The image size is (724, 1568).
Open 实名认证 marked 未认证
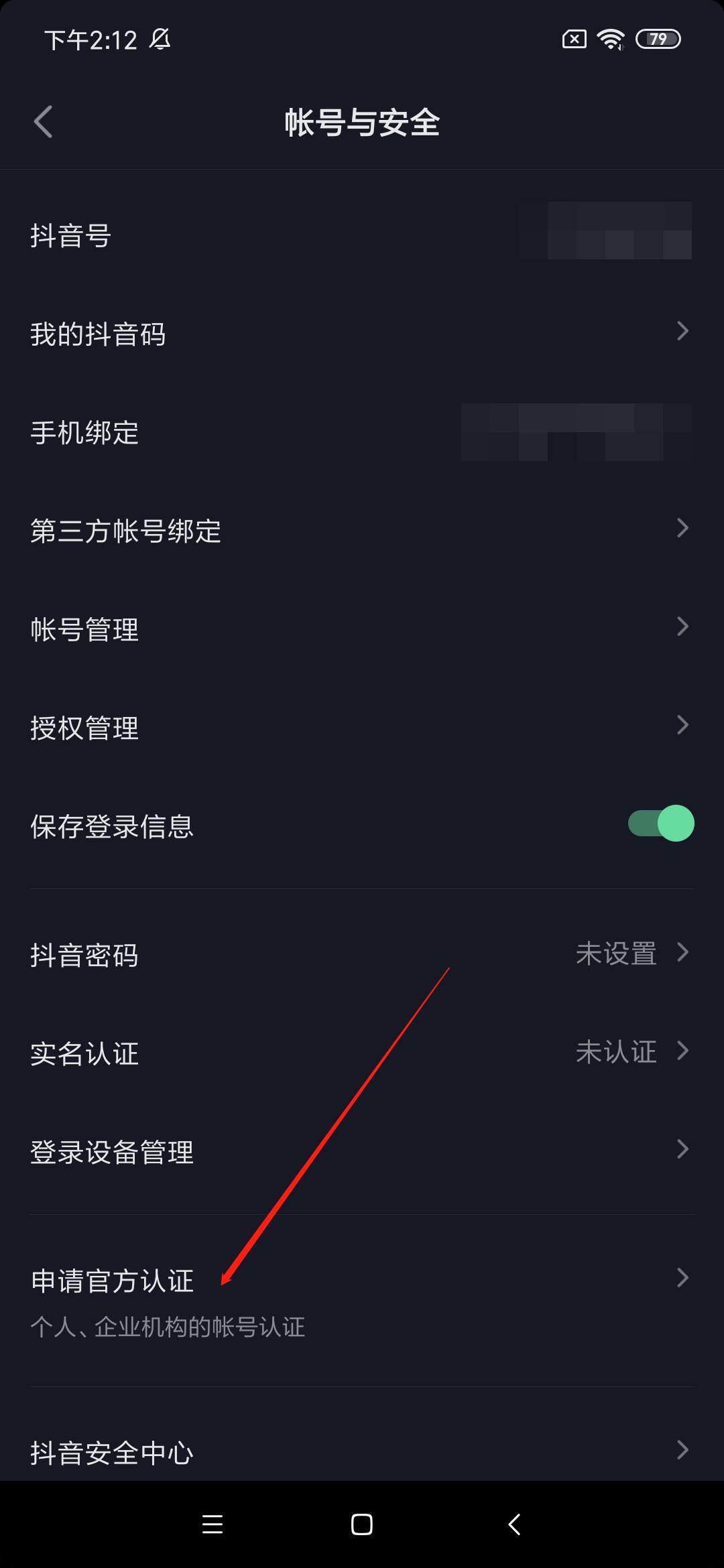pos(362,1052)
